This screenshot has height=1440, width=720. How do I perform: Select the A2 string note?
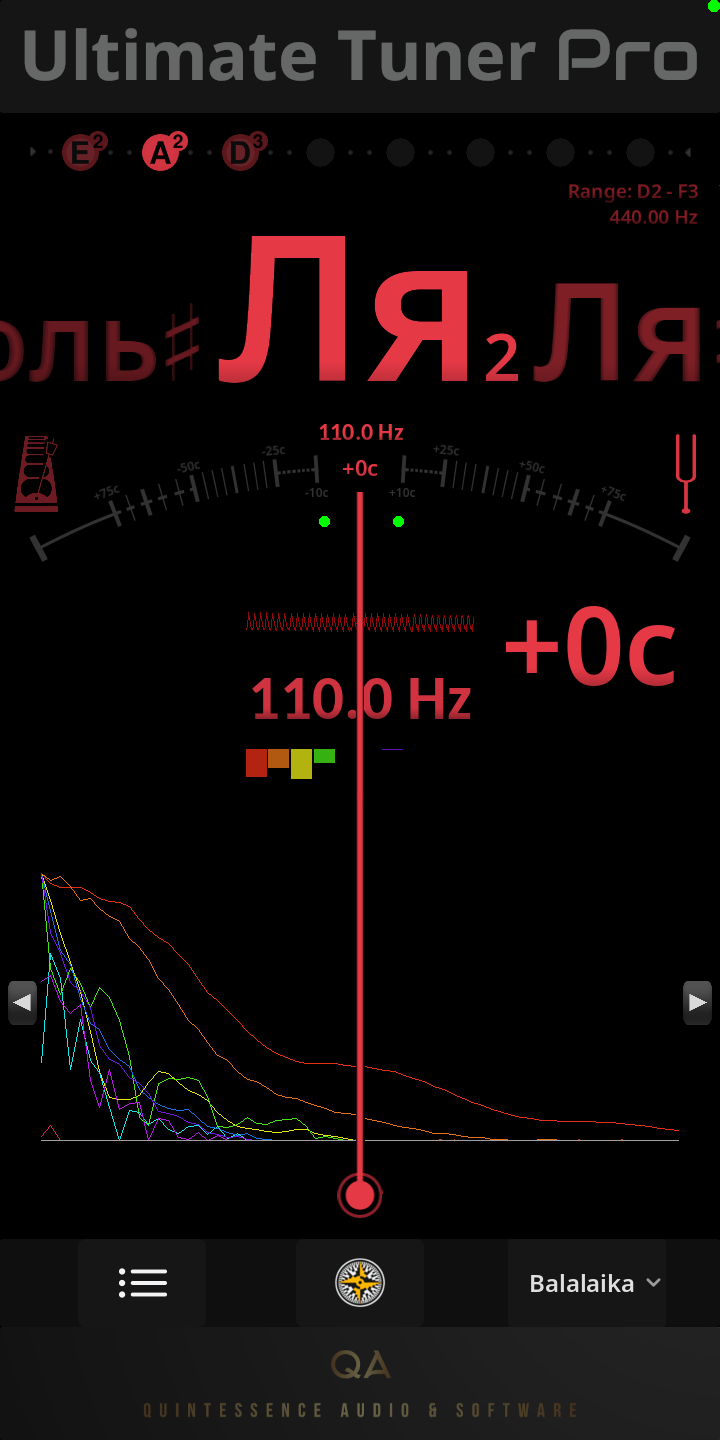point(161,152)
